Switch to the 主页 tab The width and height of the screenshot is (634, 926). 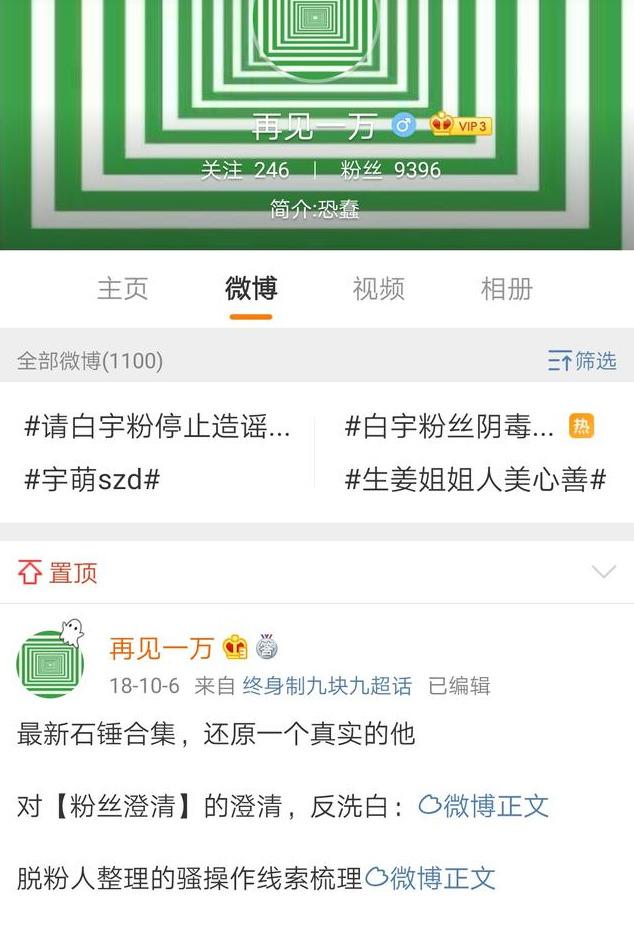point(122,289)
